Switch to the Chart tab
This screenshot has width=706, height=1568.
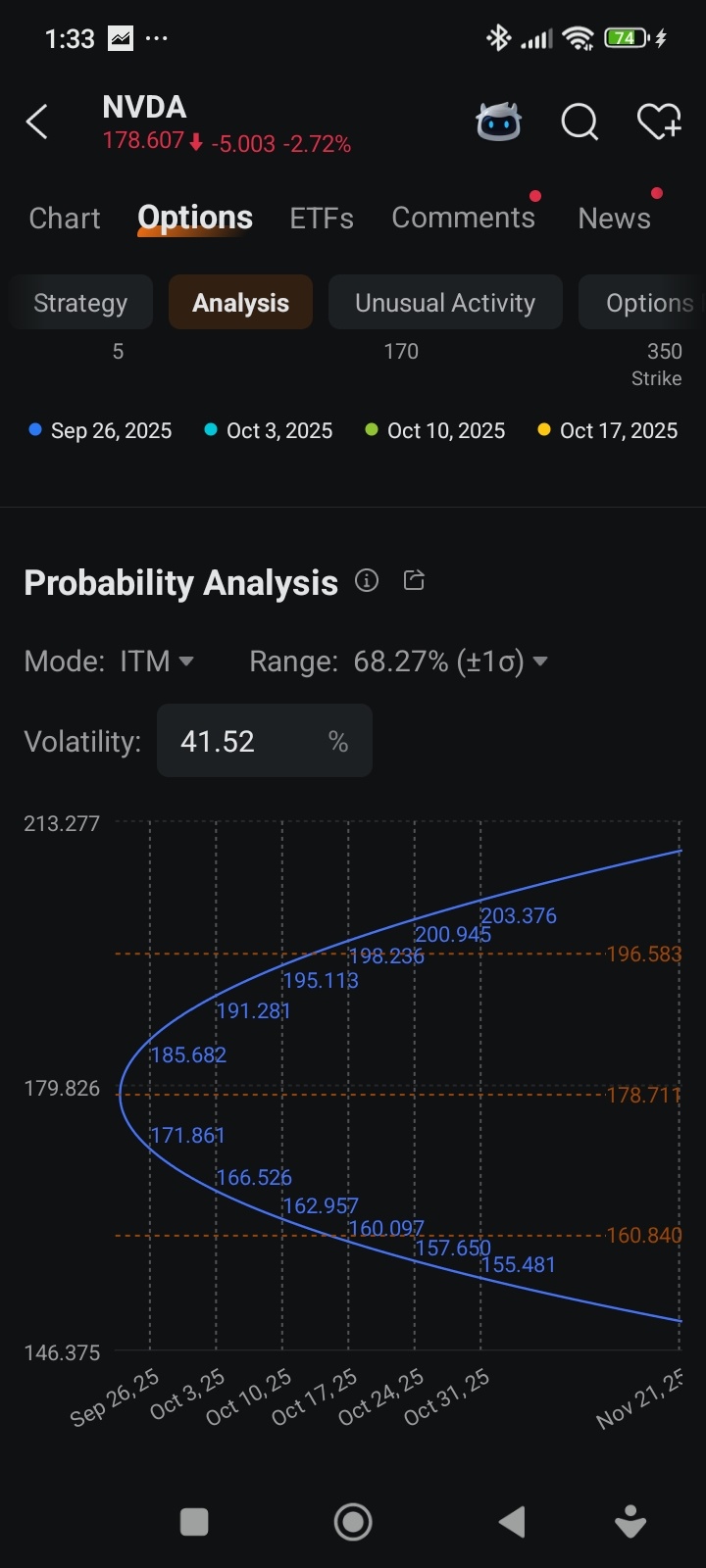click(x=65, y=218)
